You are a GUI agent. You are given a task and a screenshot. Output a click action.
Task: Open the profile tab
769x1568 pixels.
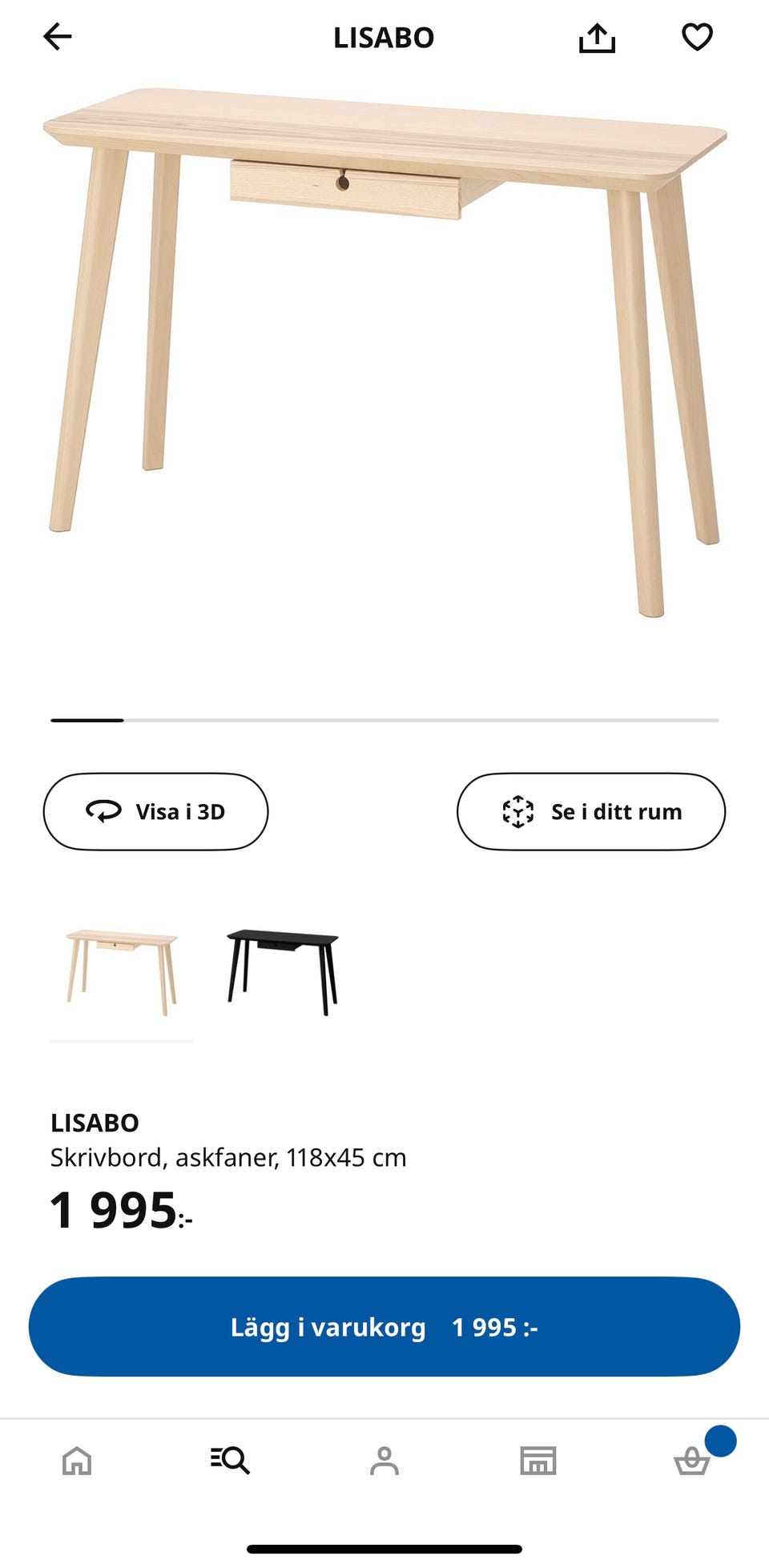[384, 1461]
